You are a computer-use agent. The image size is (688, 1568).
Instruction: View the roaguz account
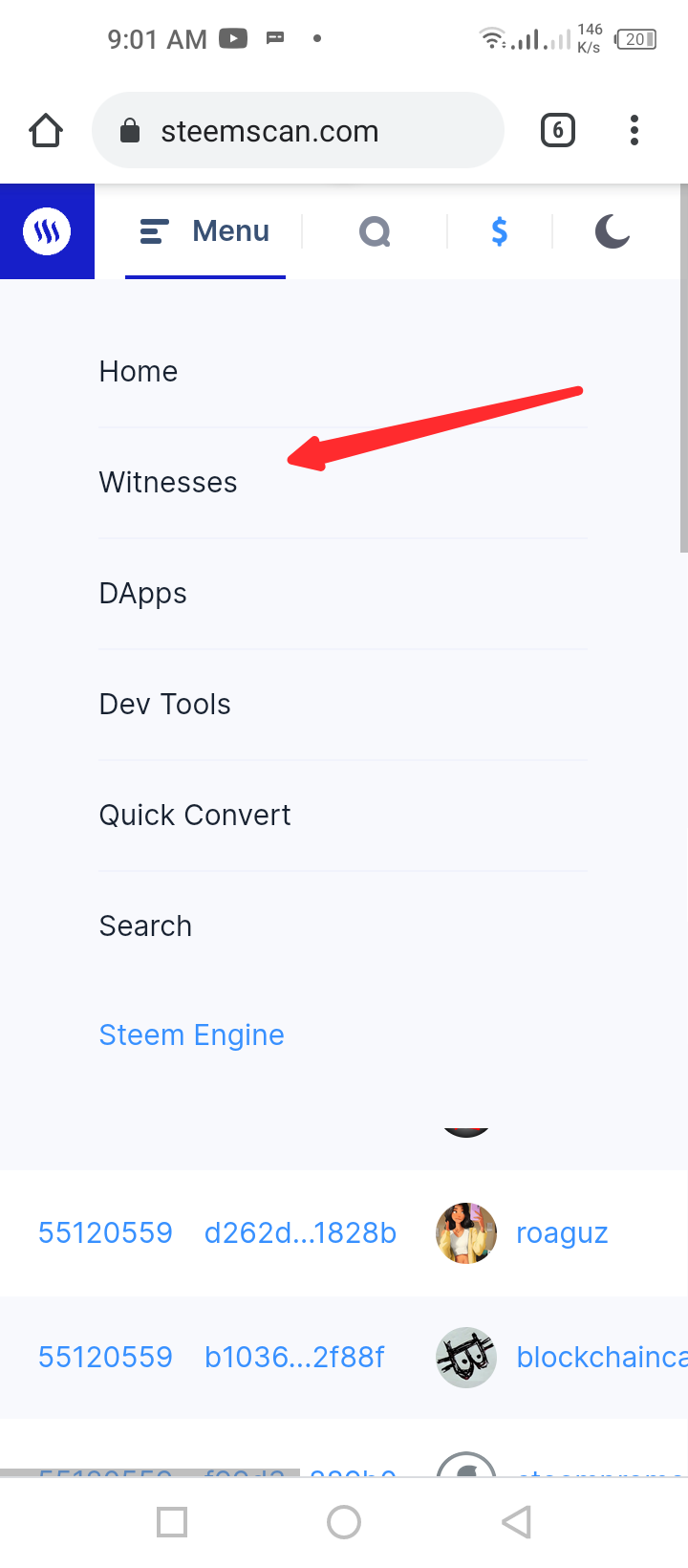click(562, 1233)
